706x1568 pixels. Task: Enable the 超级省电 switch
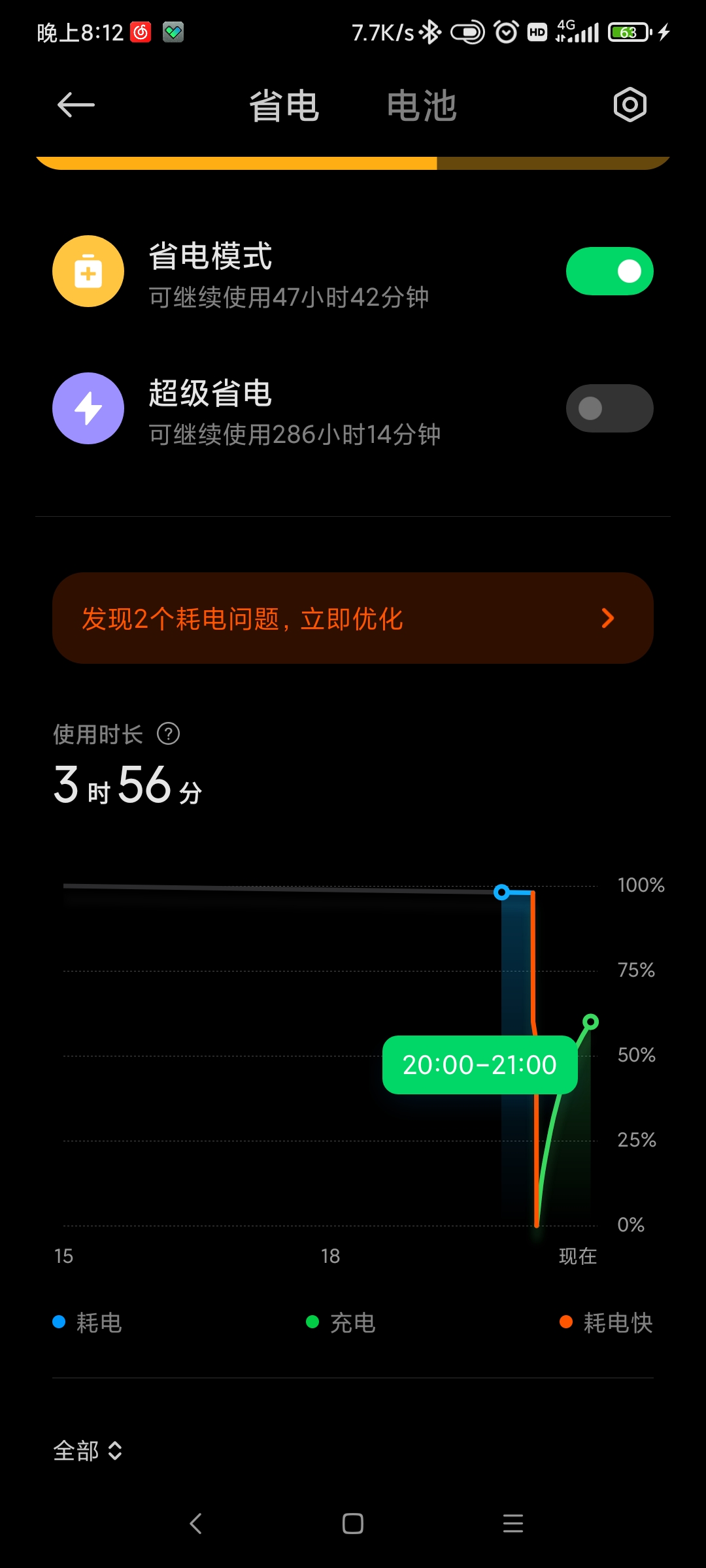609,408
